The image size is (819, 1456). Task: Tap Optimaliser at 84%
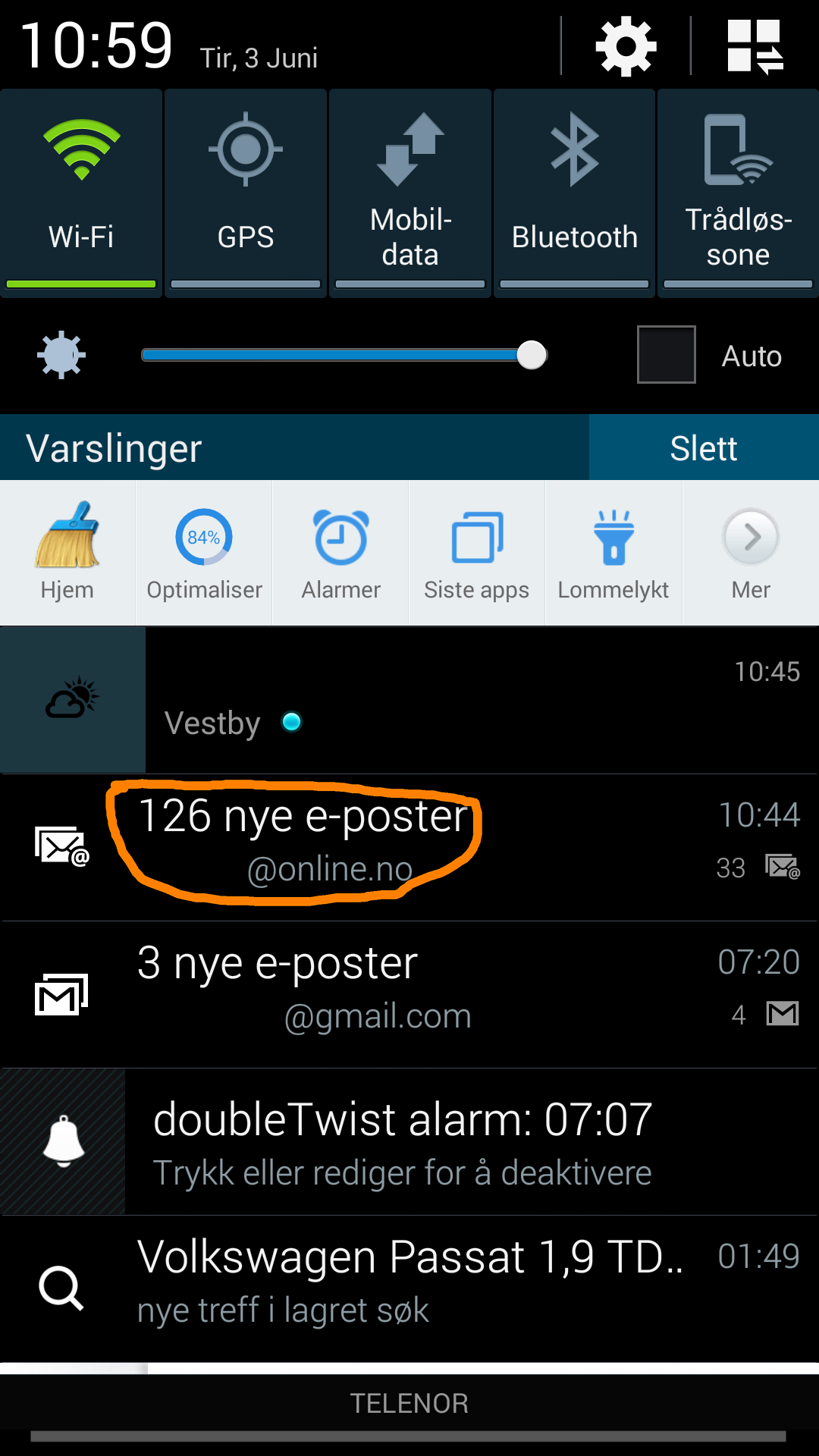click(204, 552)
